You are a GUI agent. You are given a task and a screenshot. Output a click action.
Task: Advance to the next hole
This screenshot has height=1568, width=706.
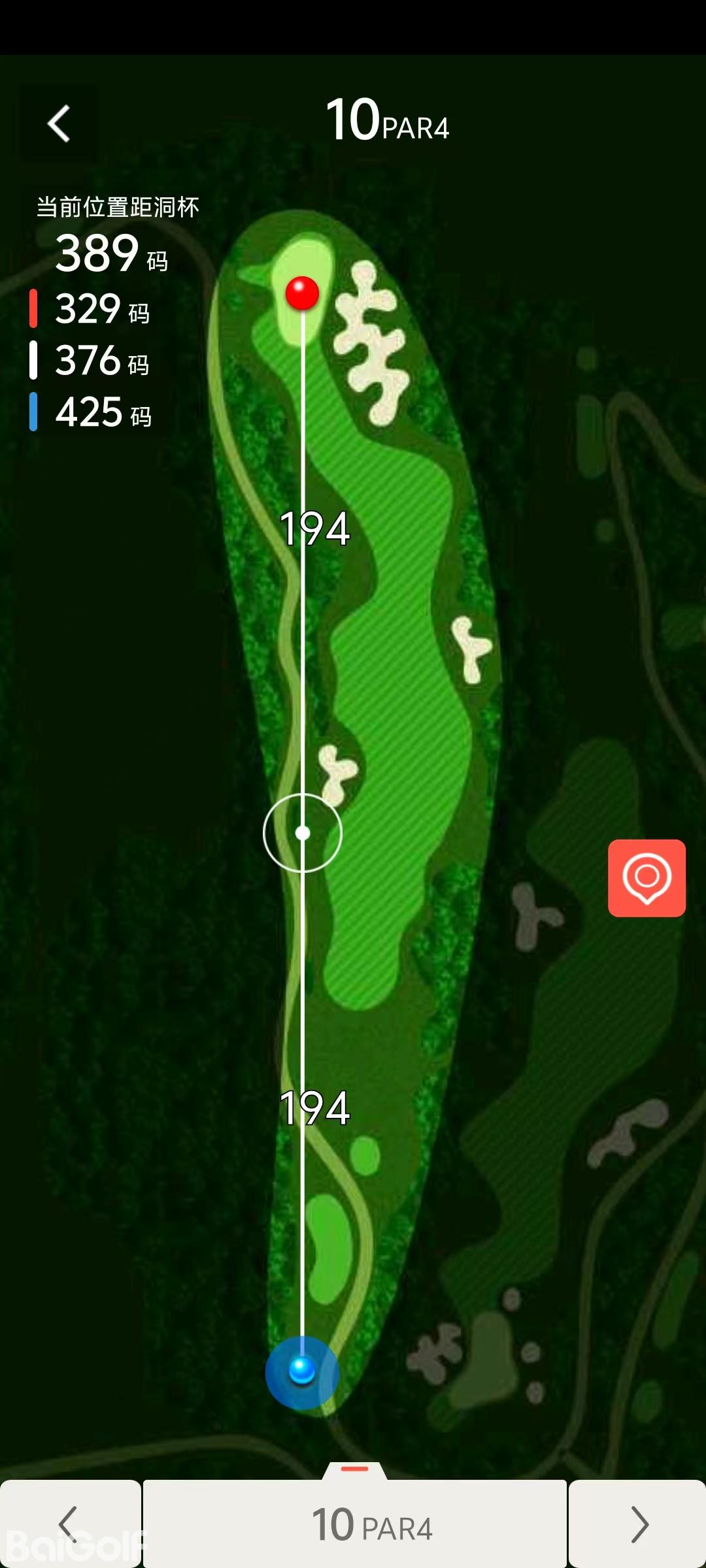click(638, 1524)
